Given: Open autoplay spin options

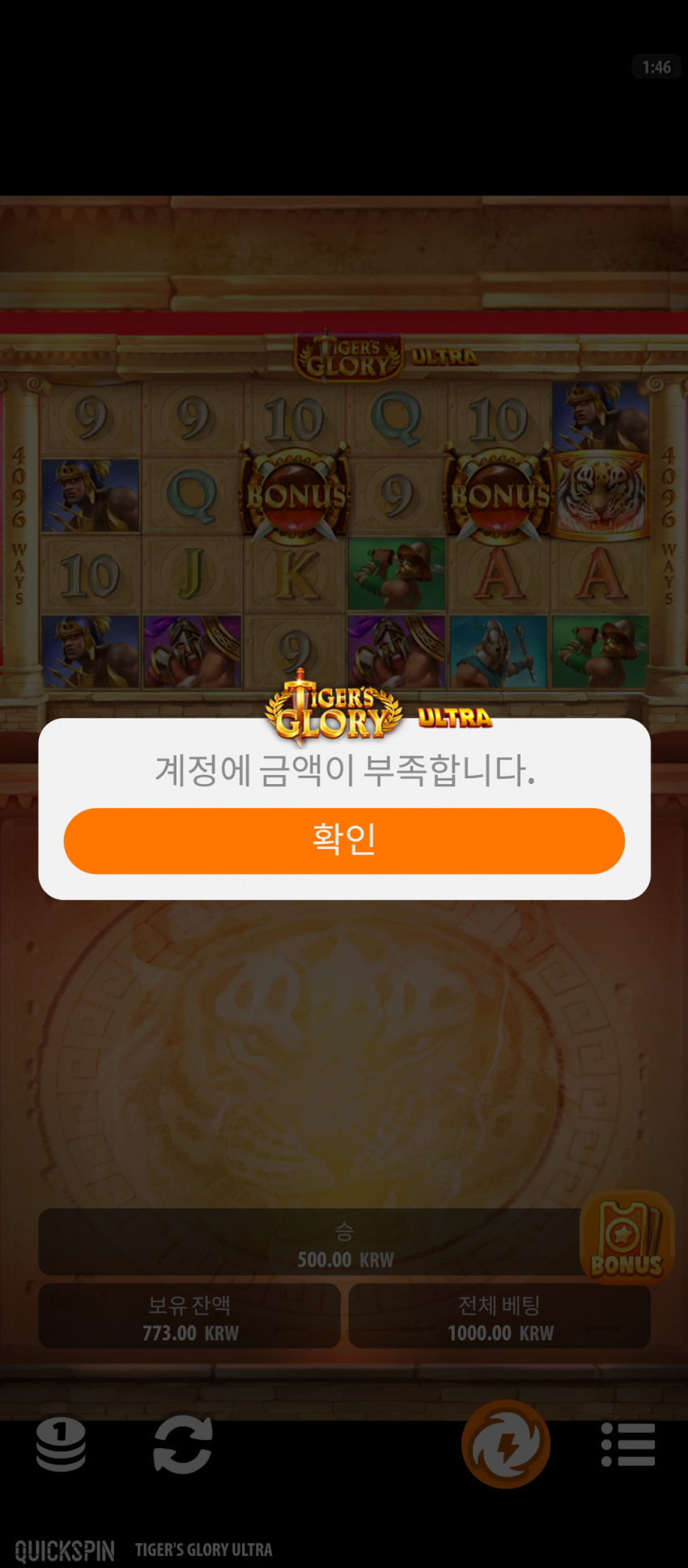Looking at the screenshot, I should coord(183,1445).
